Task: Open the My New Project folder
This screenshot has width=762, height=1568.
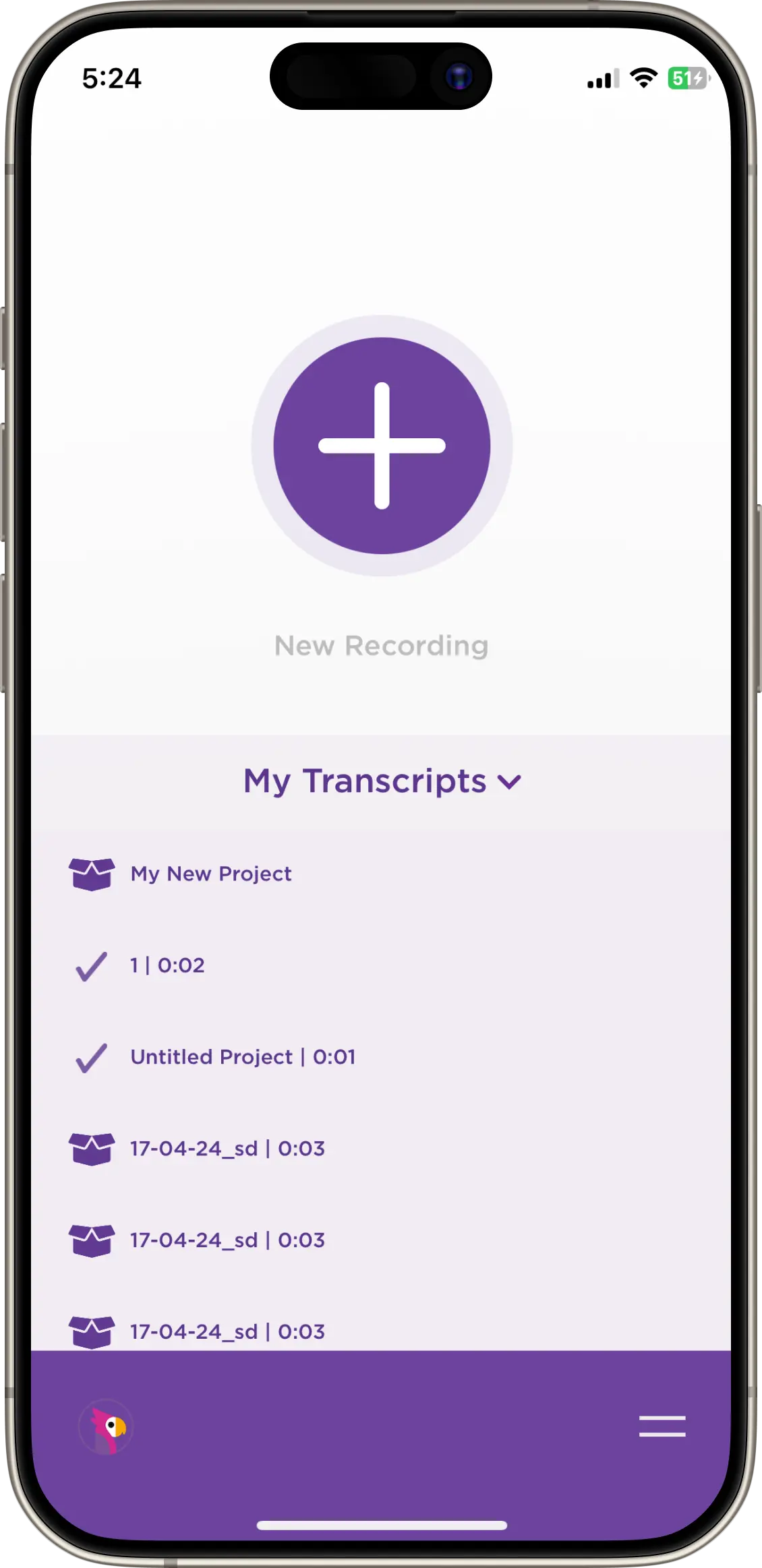Action: [210, 874]
